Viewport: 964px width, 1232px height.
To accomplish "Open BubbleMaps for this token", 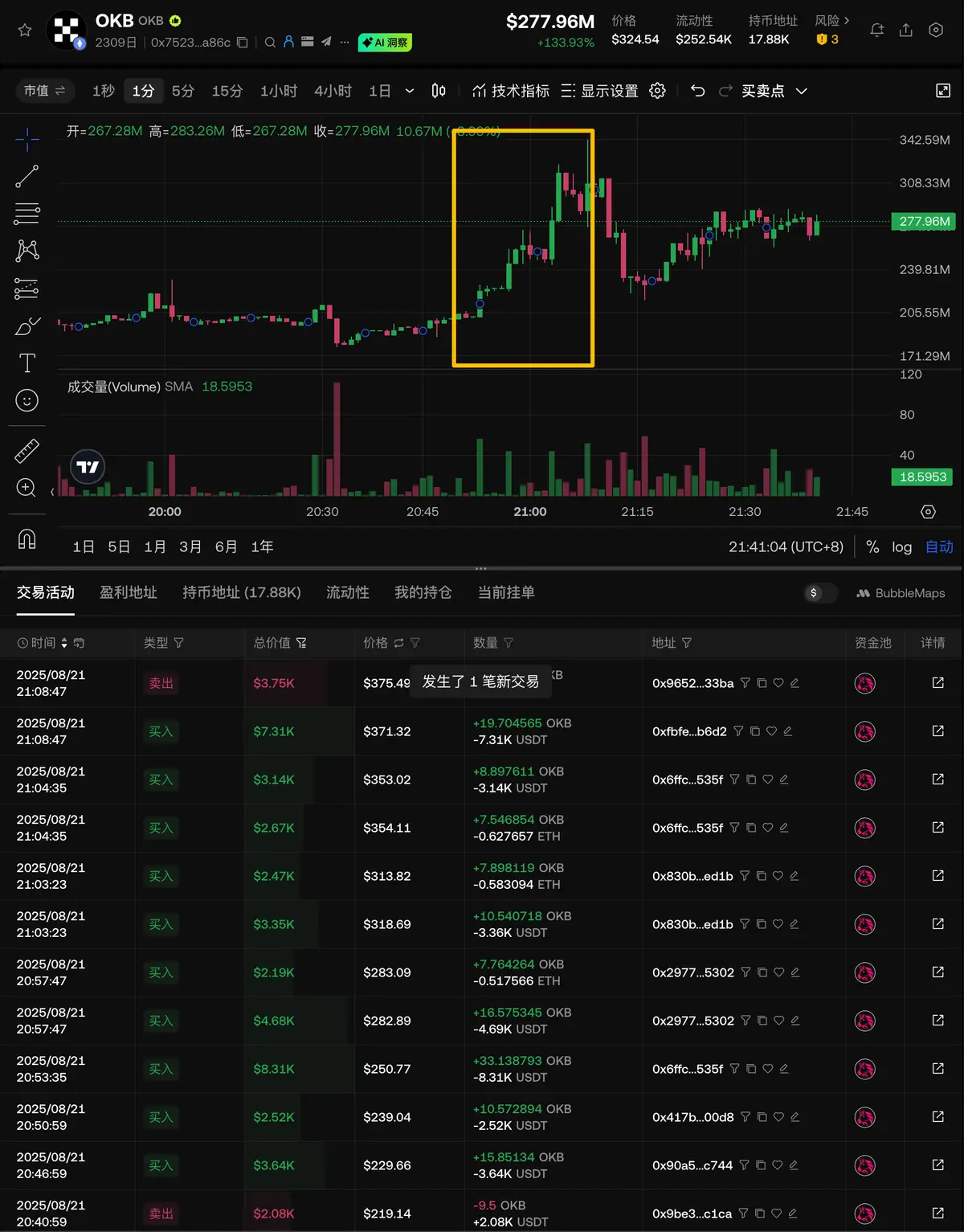I will pos(901,593).
